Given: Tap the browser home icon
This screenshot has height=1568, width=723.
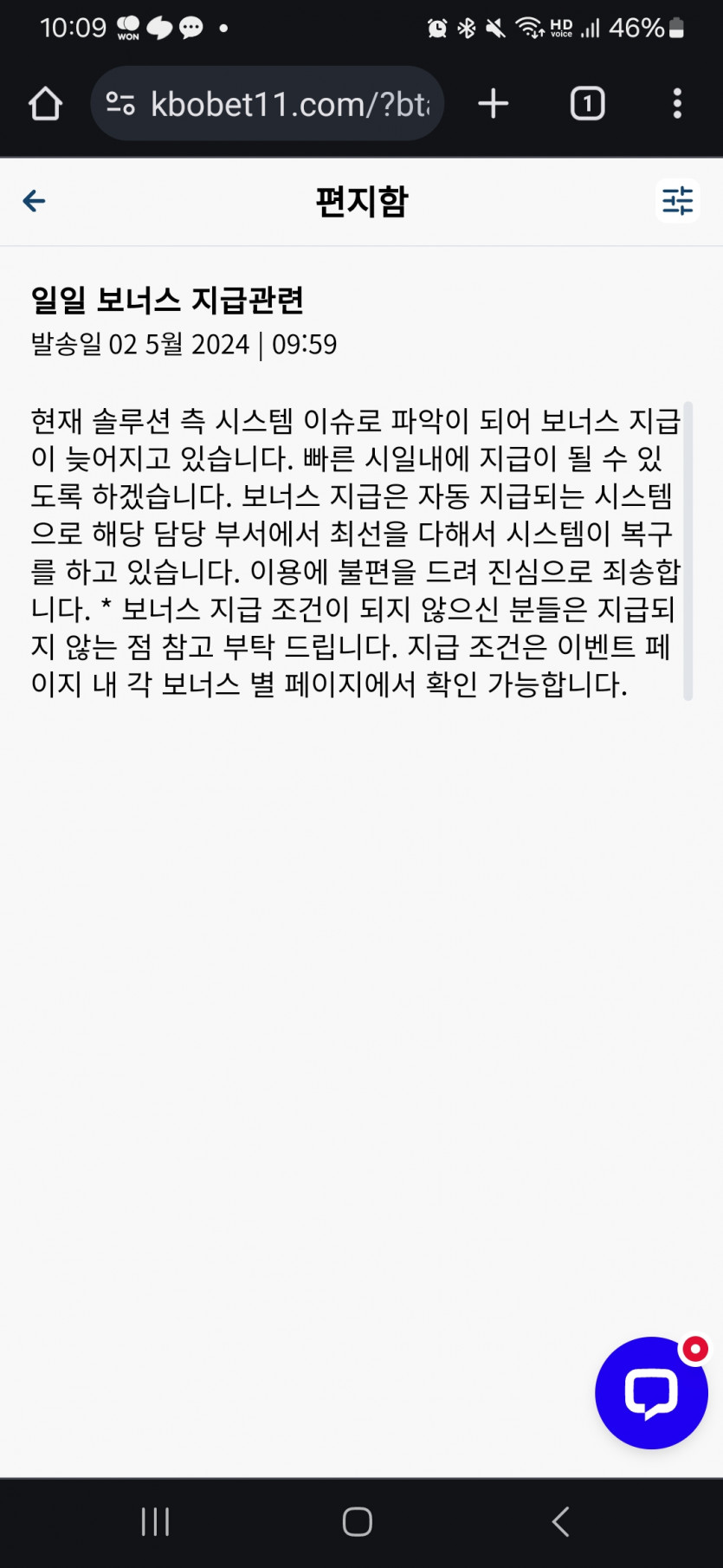Looking at the screenshot, I should click(x=45, y=104).
